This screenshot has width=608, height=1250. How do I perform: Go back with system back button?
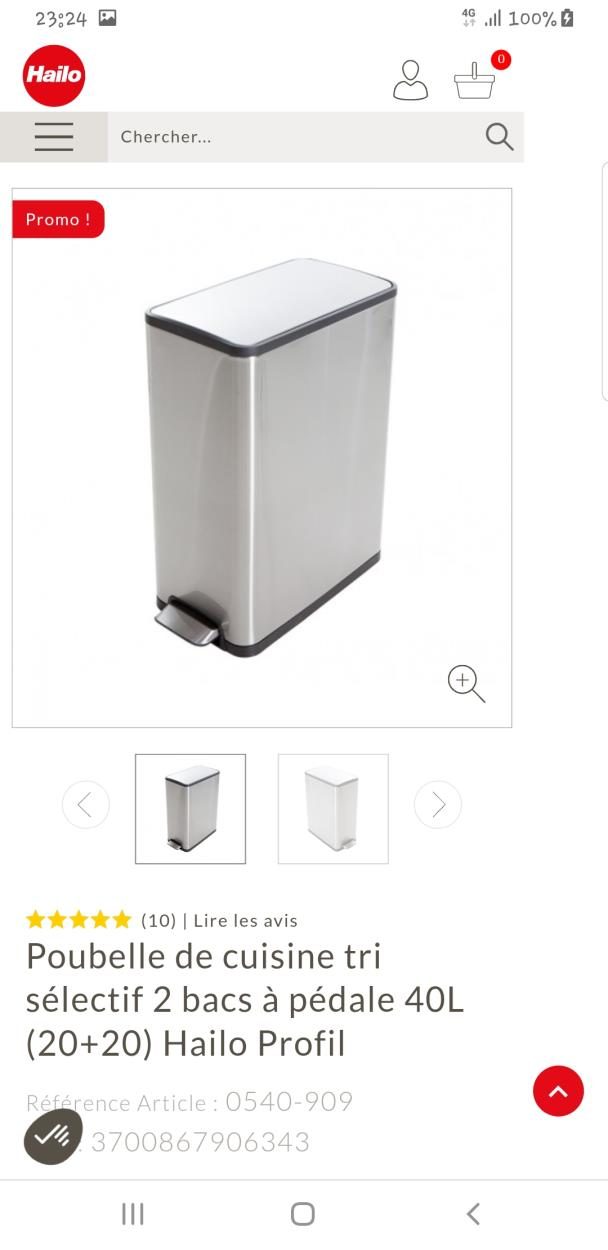473,1214
